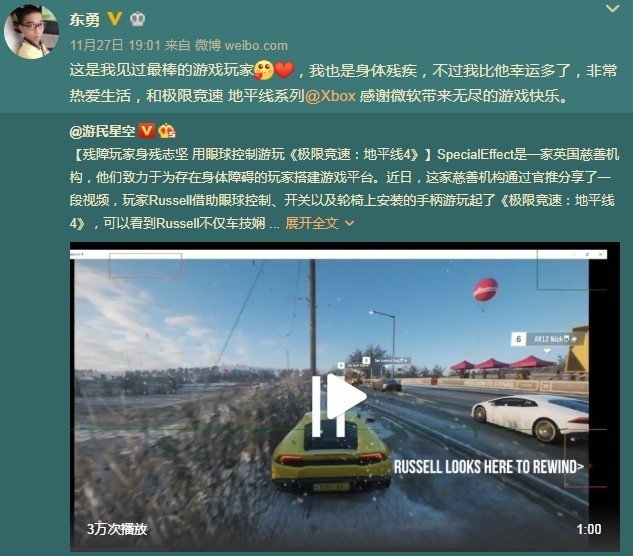Open the post options chevron

tap(612, 9)
